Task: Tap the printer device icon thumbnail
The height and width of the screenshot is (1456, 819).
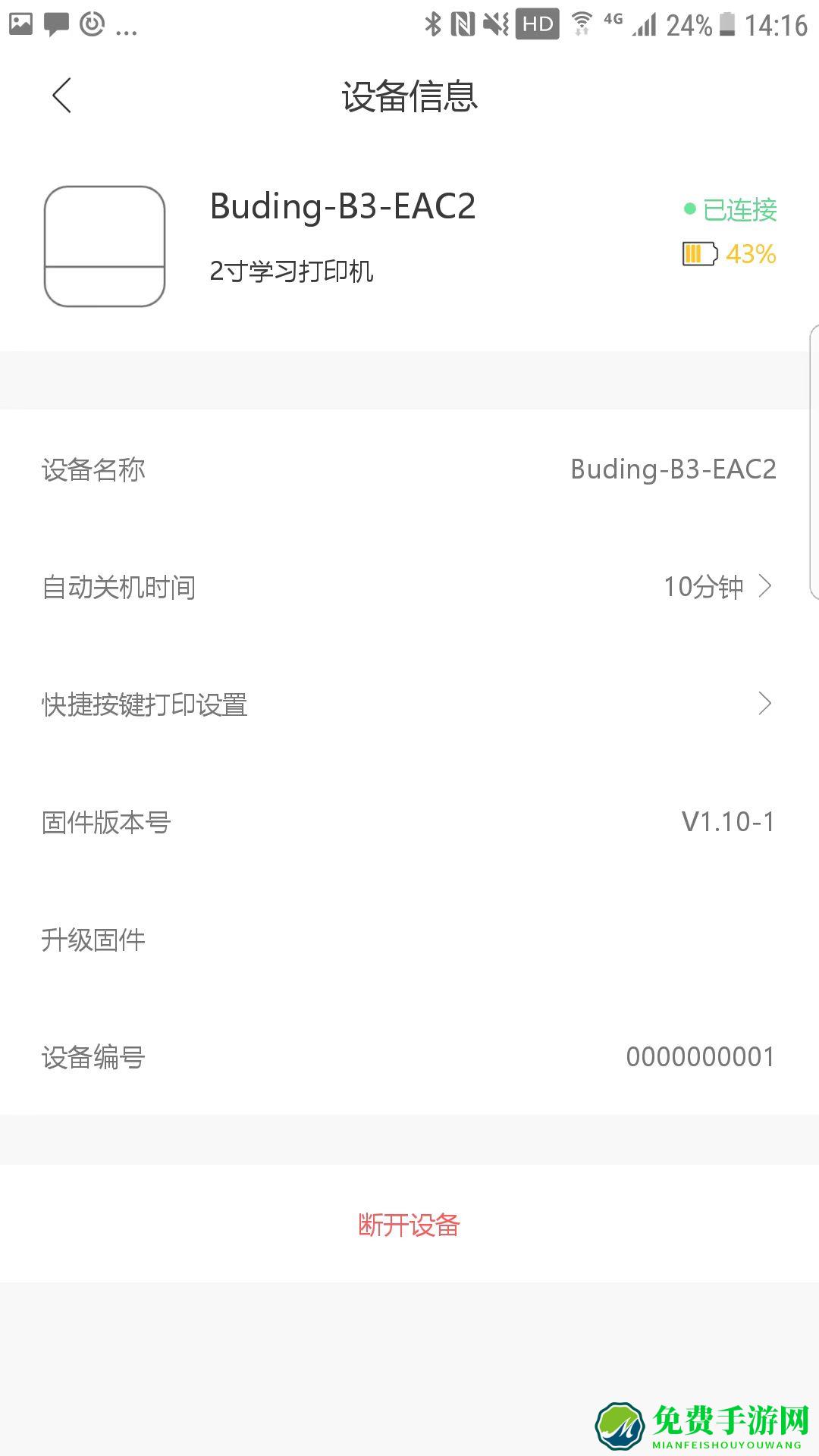Action: pyautogui.click(x=105, y=244)
